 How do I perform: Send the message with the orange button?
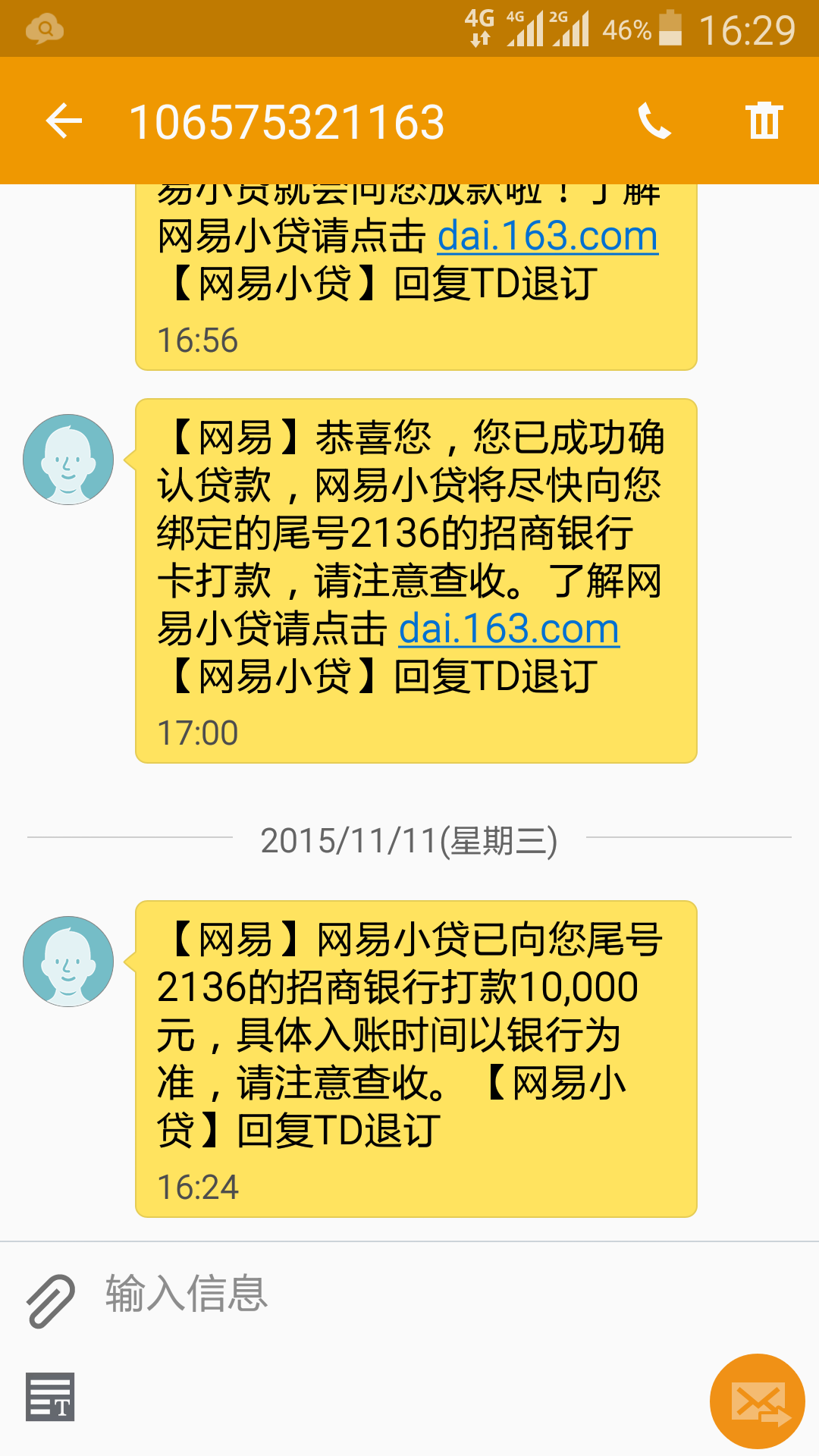click(757, 1401)
